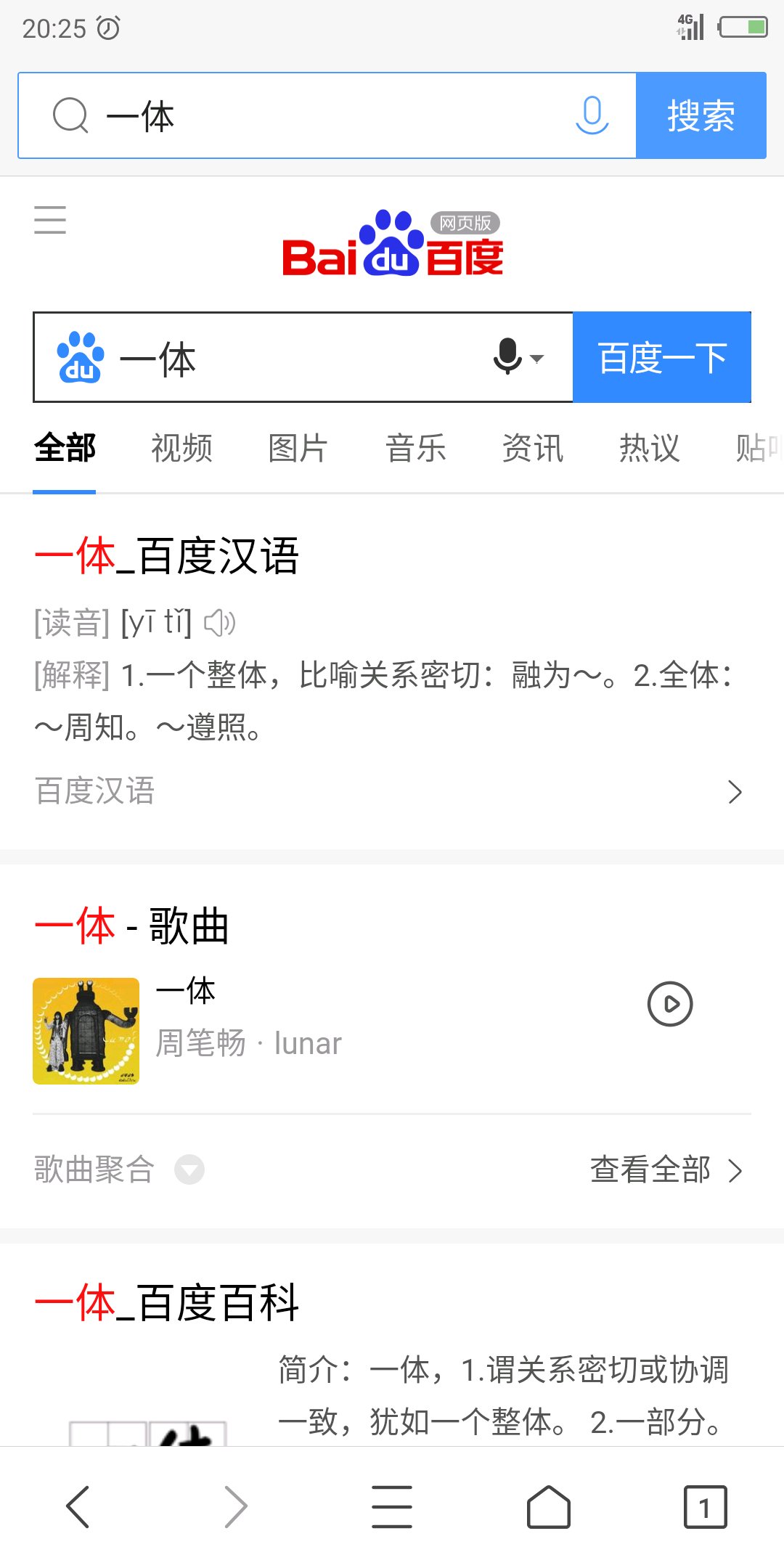
Task: Start Baidu voice search with the microphone
Action: tap(508, 356)
